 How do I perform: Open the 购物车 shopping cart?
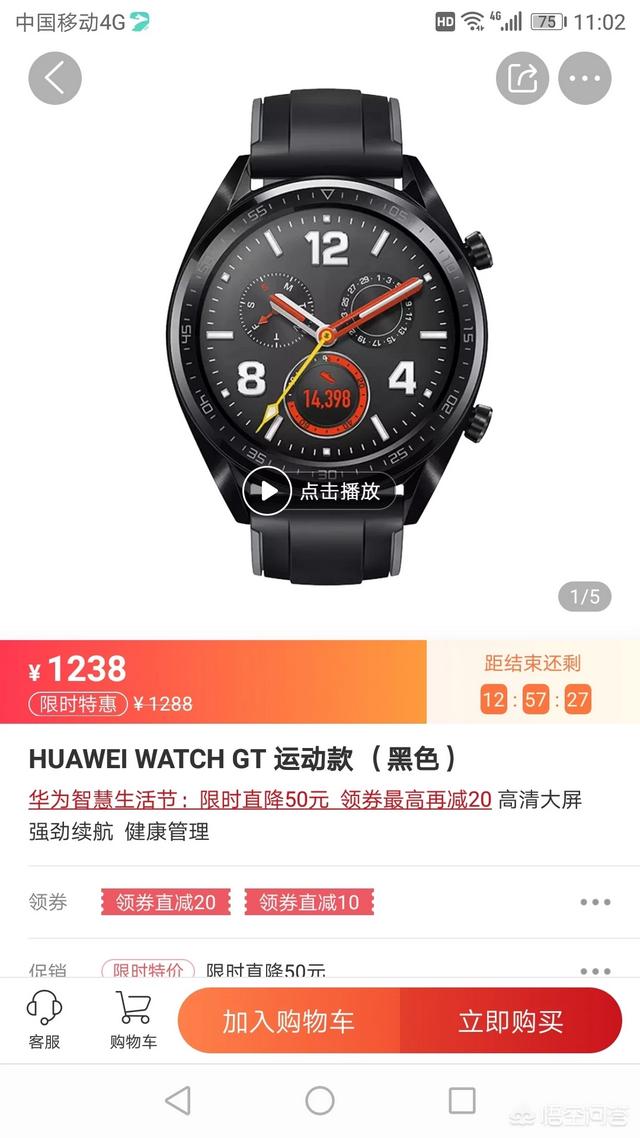(x=133, y=1020)
